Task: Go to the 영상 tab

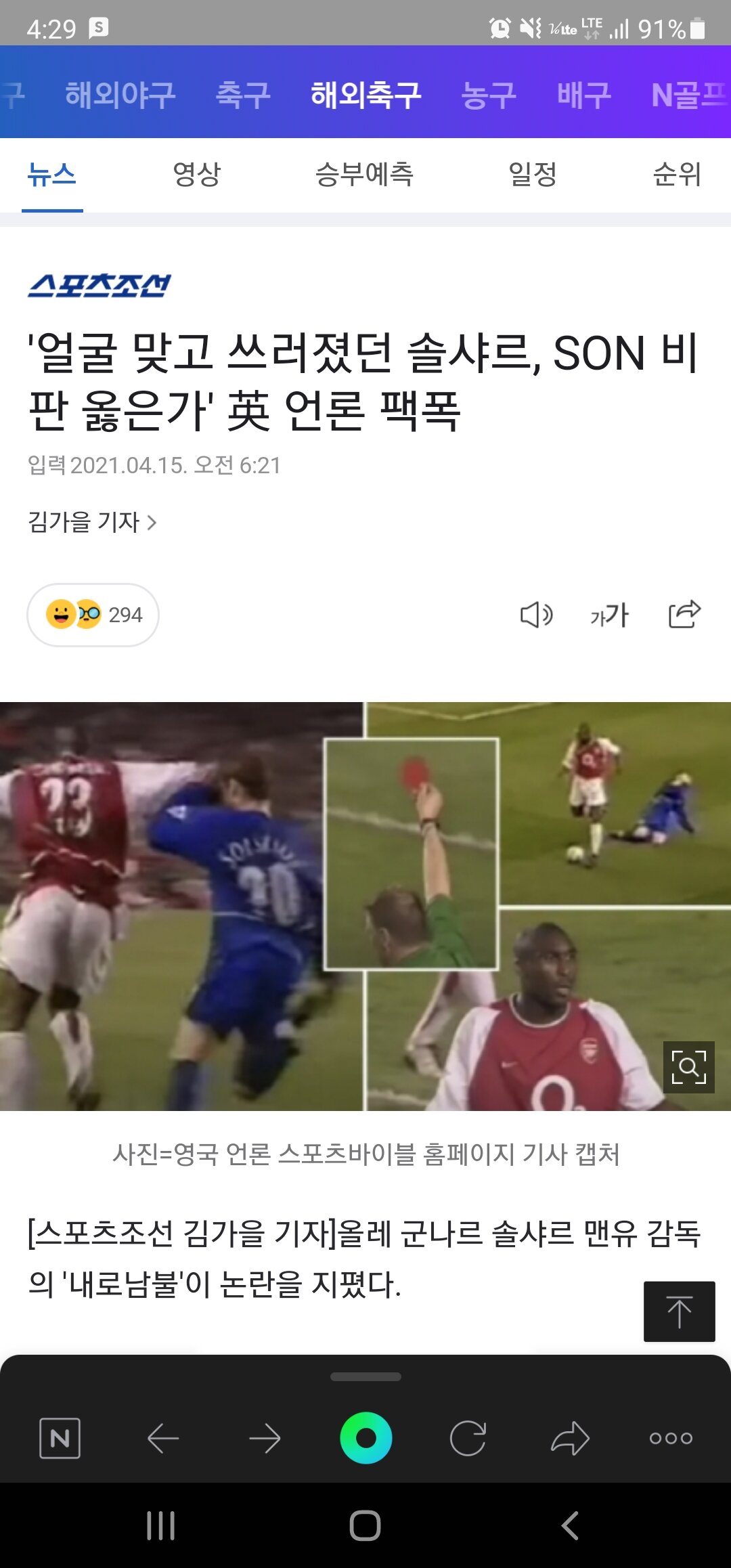Action: point(196,175)
